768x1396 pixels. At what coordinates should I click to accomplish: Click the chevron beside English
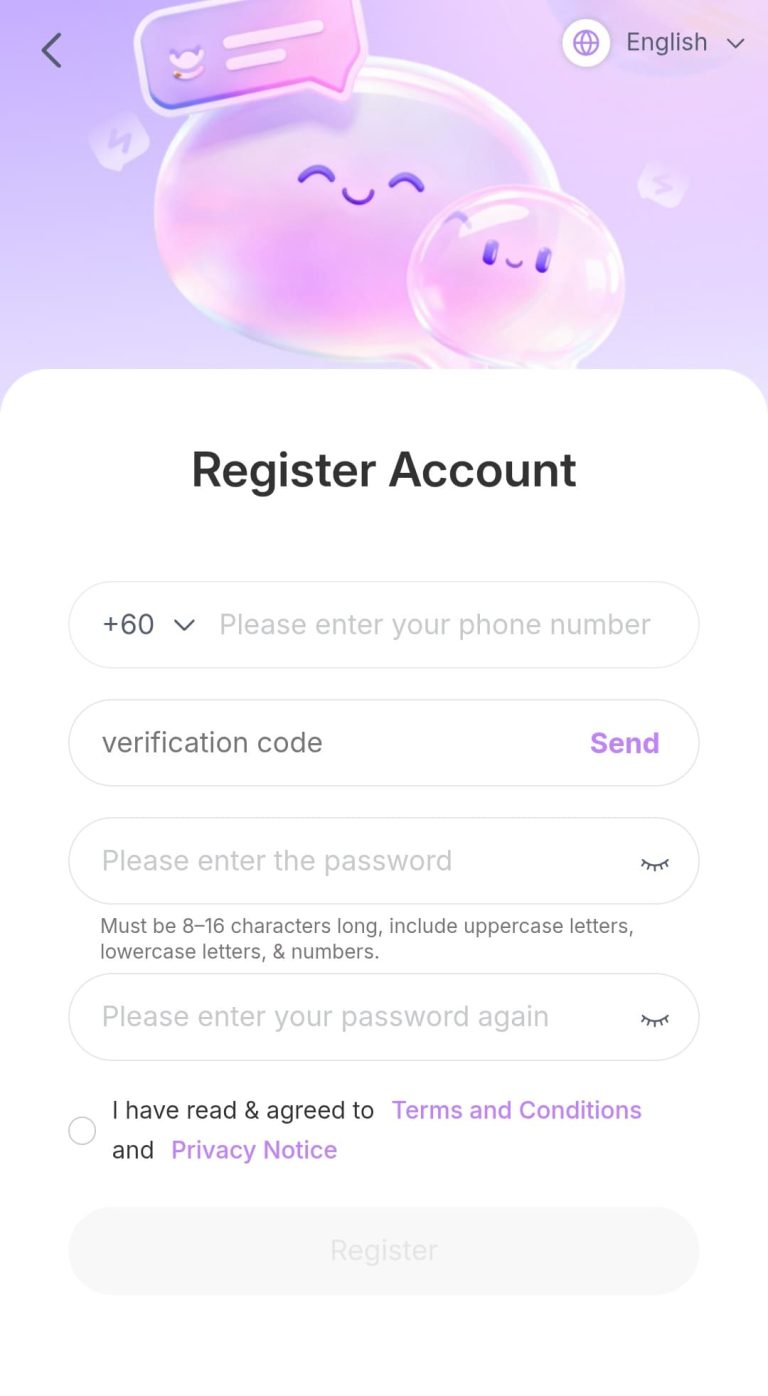pos(737,45)
